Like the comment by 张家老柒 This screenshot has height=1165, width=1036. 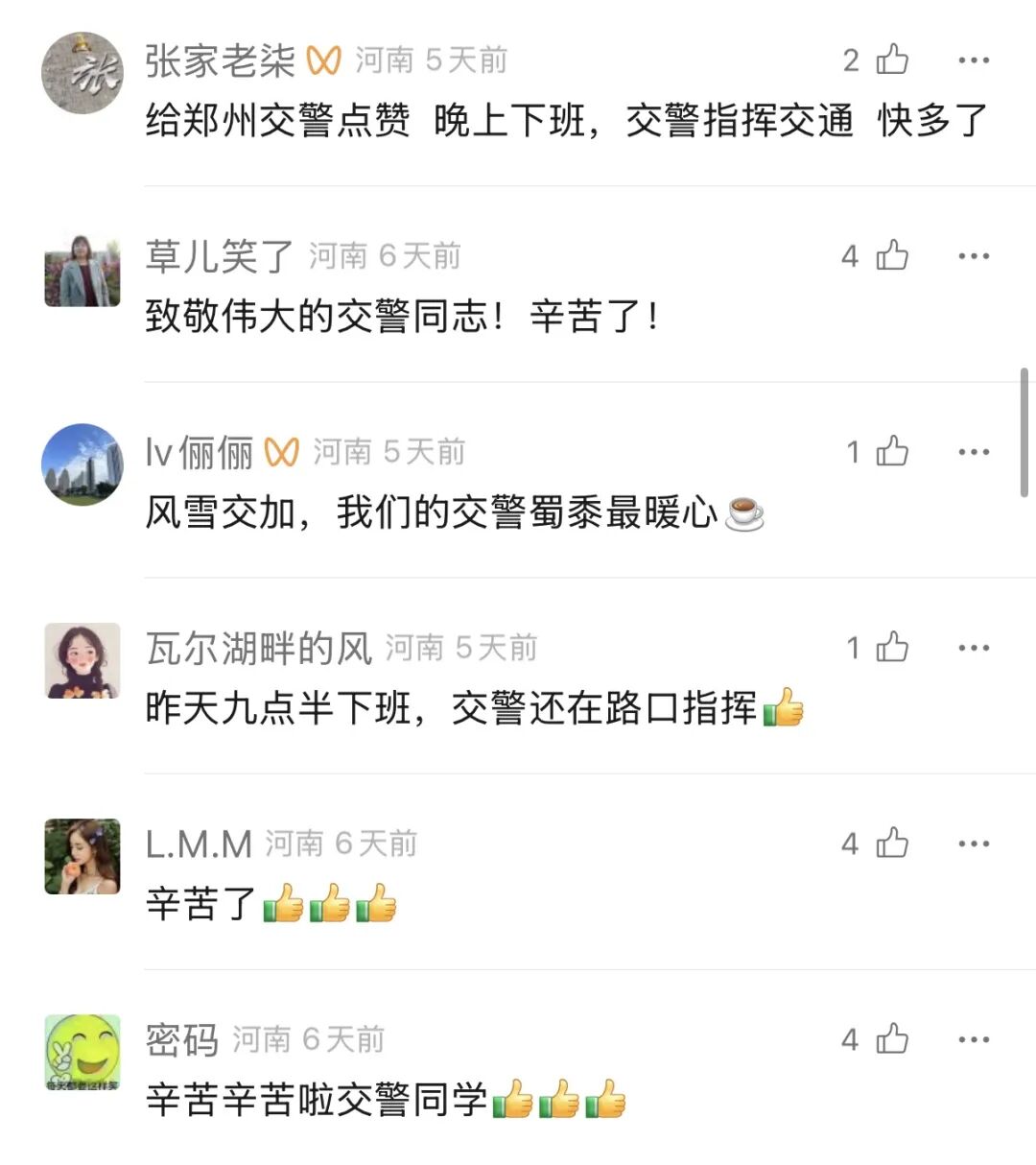[892, 60]
